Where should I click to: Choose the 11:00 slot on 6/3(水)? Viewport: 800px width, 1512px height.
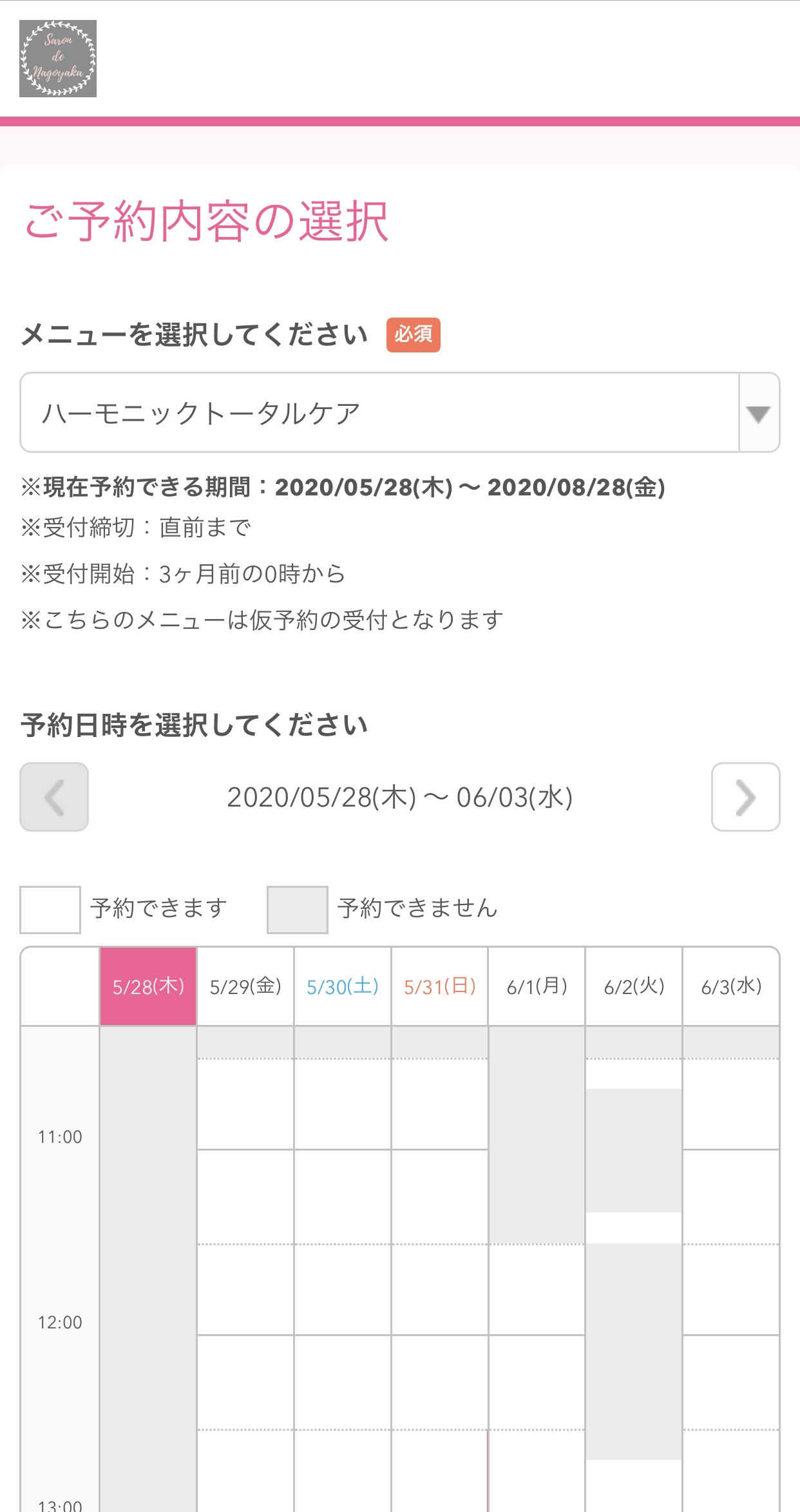[731, 1104]
